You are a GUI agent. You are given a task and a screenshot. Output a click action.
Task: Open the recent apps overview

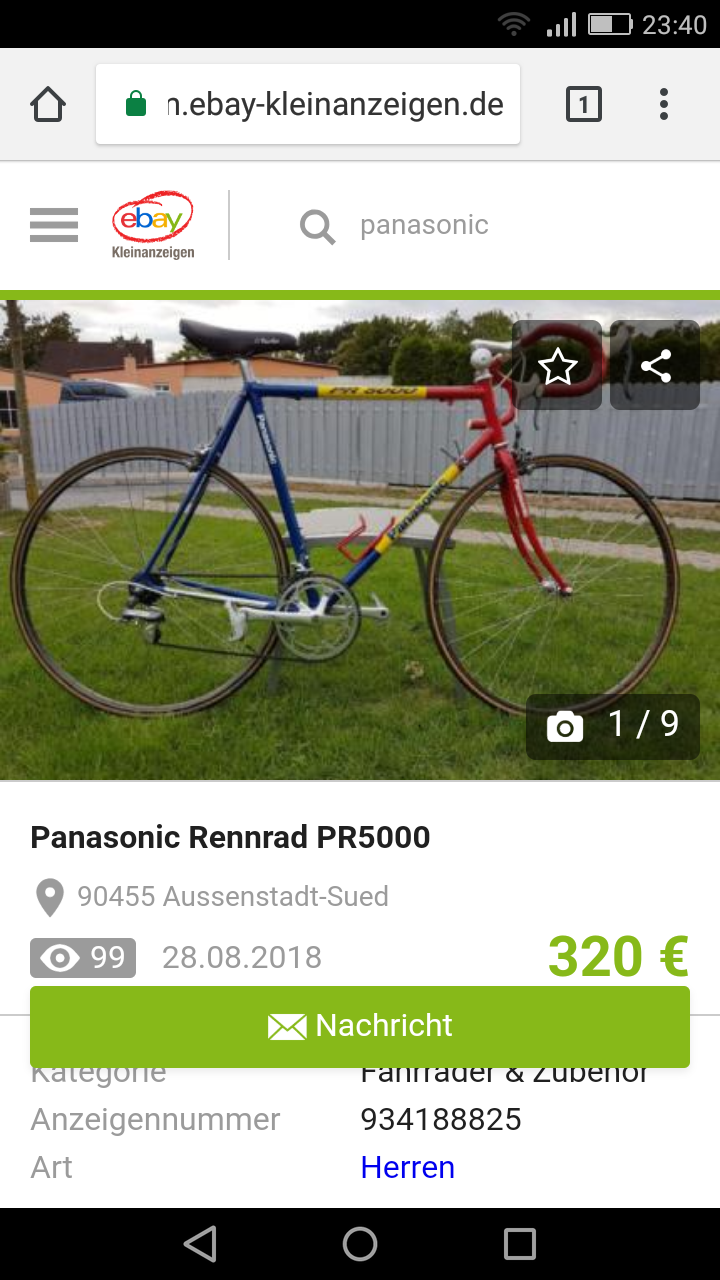pos(520,1244)
